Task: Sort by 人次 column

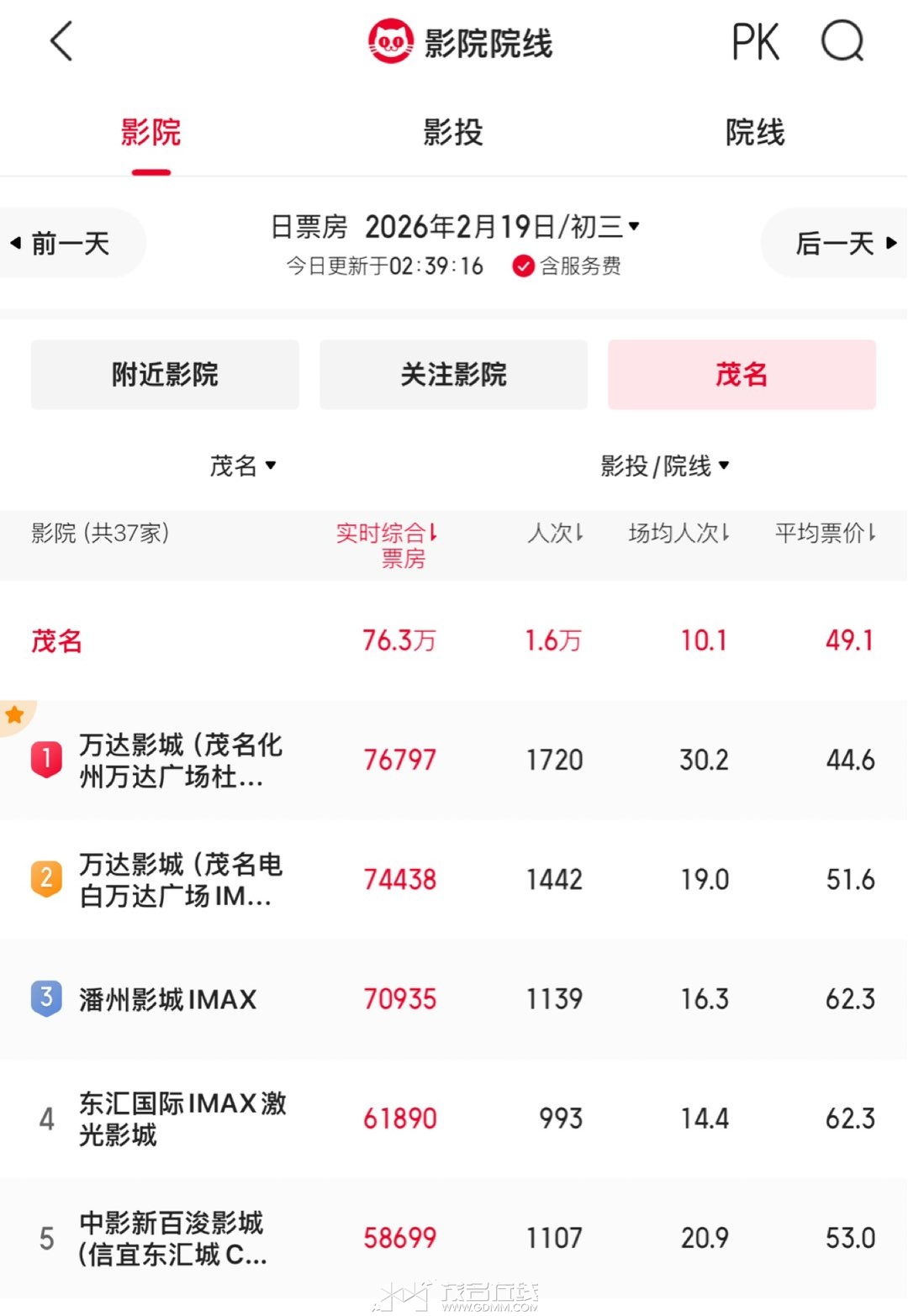Action: pos(555,533)
